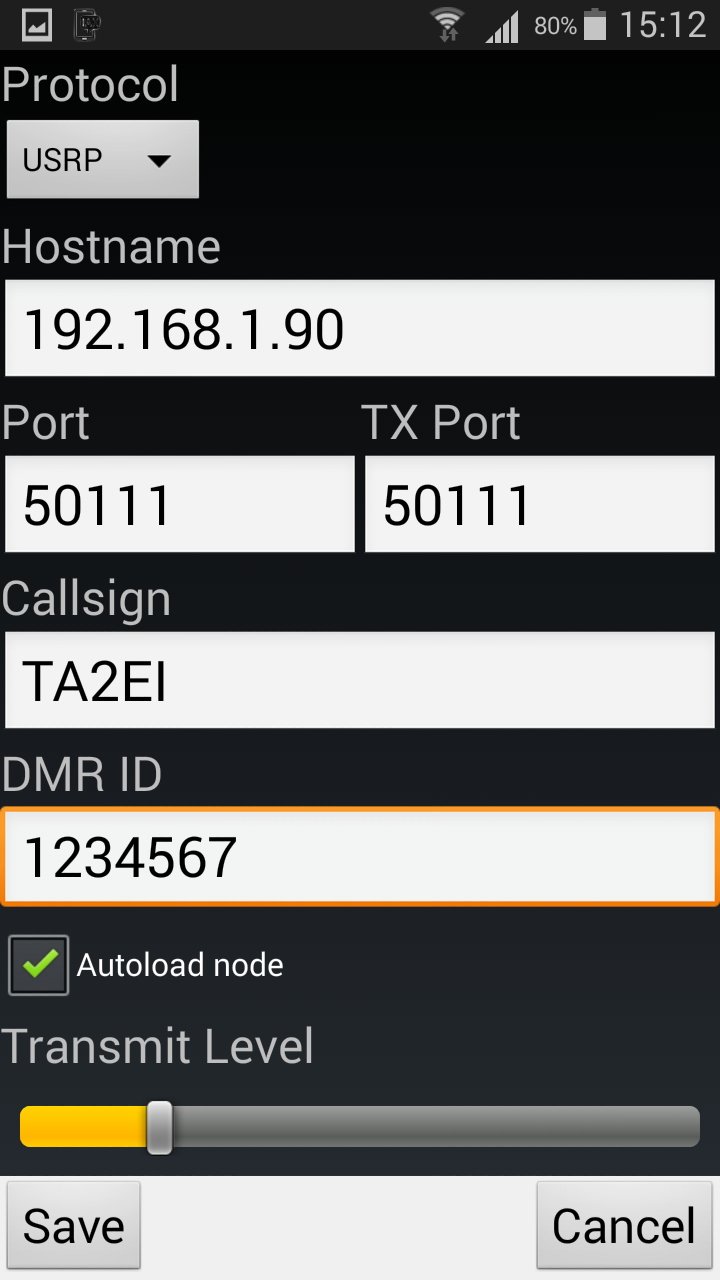Select the TX Port field
The width and height of the screenshot is (720, 1280).
(540, 505)
